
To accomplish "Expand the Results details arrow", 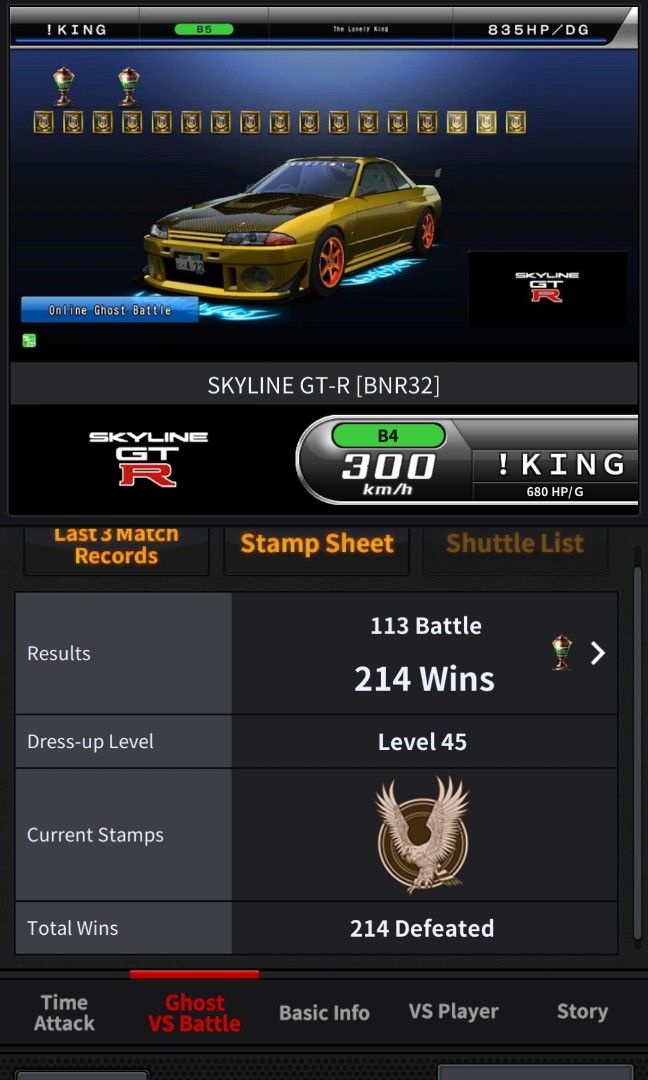I will pos(597,653).
